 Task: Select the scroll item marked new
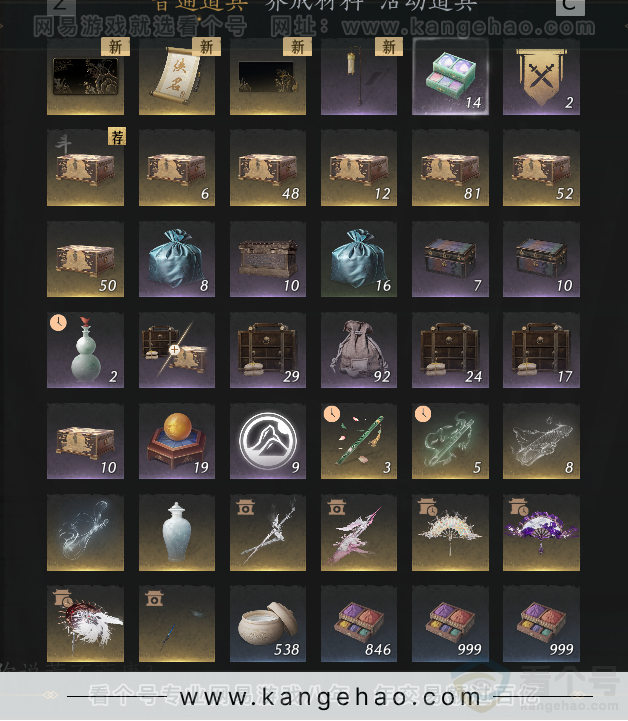pyautogui.click(x=176, y=77)
